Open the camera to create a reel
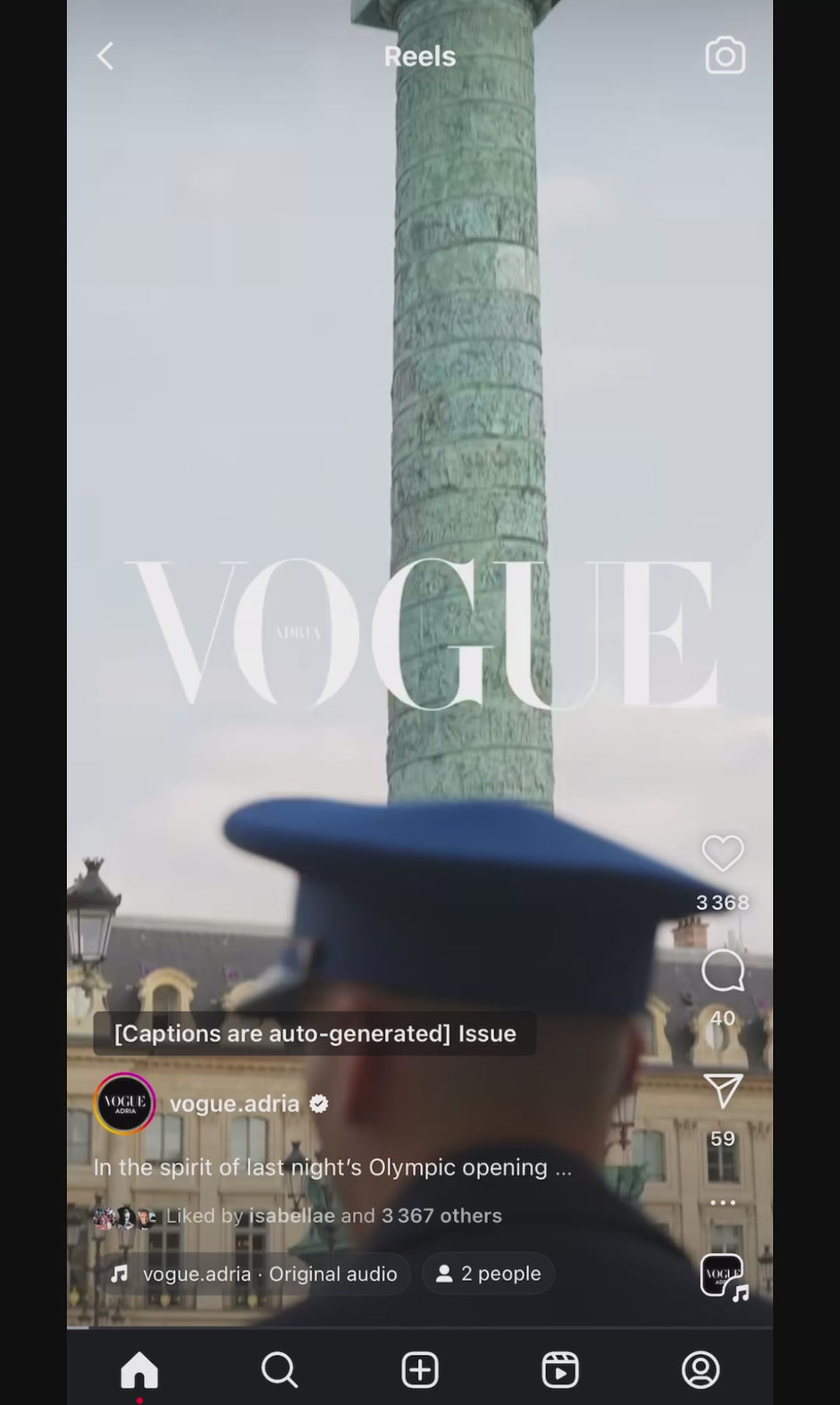840x1405 pixels. (725, 56)
